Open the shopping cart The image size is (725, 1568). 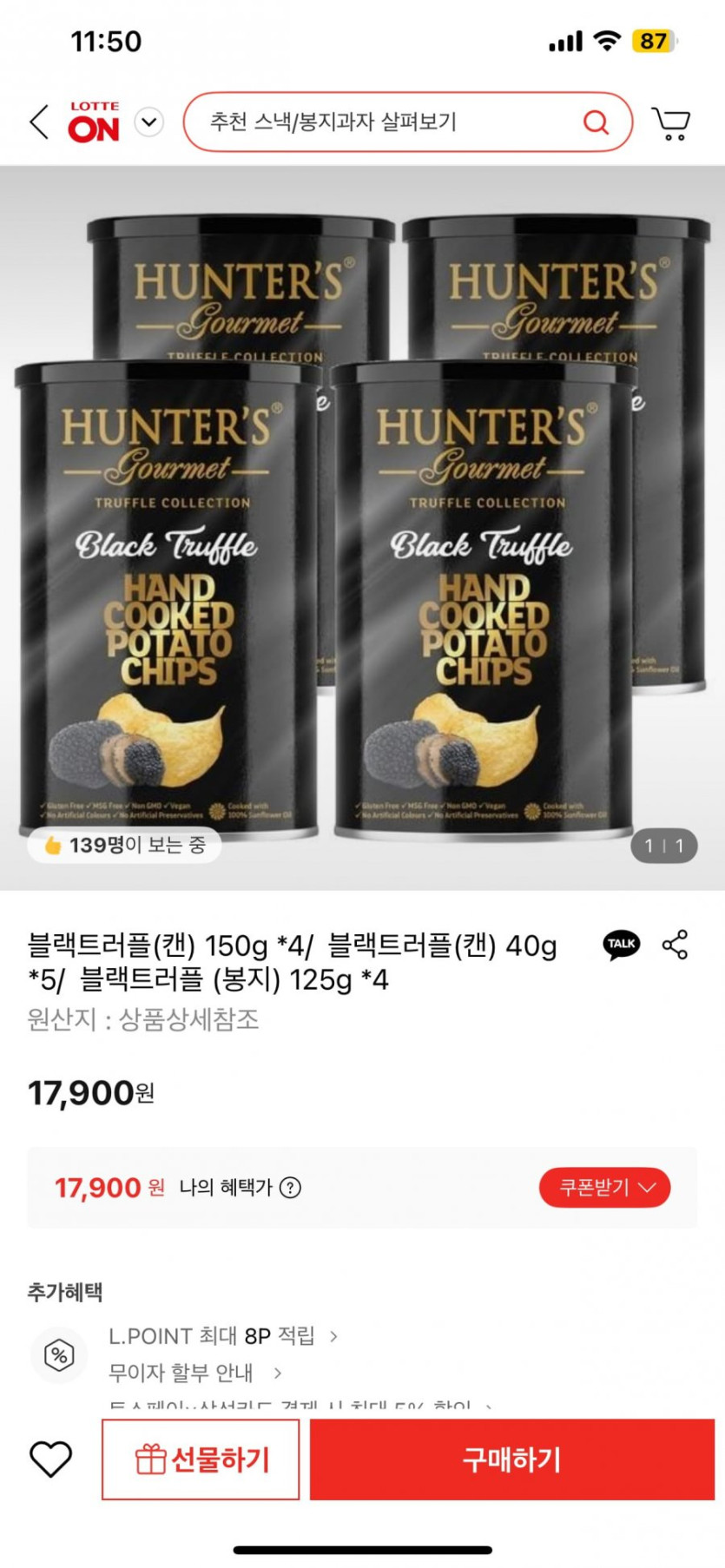(670, 123)
